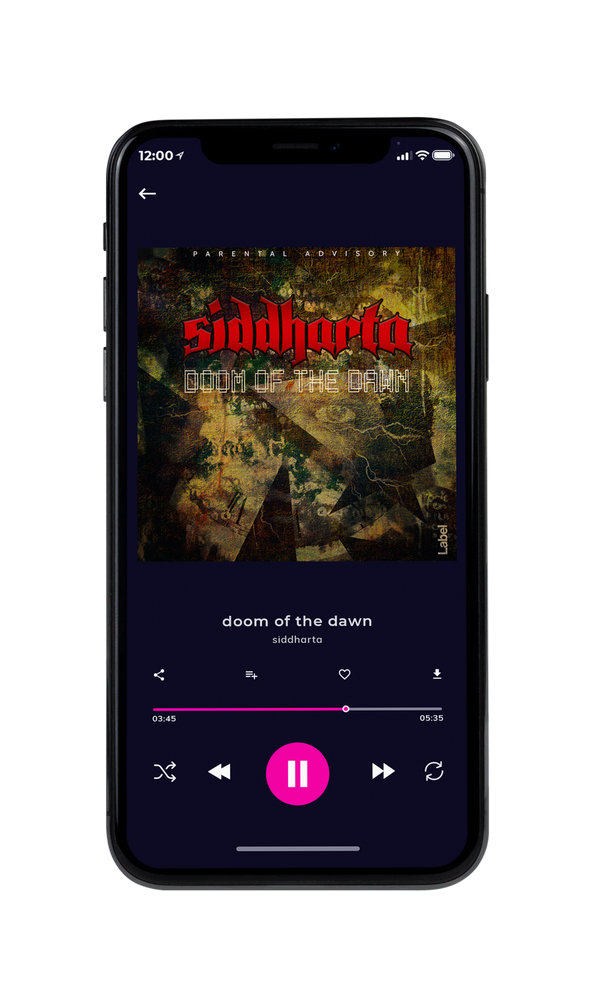This screenshot has width=600, height=1000.
Task: Add this song to a playlist
Action: point(251,675)
